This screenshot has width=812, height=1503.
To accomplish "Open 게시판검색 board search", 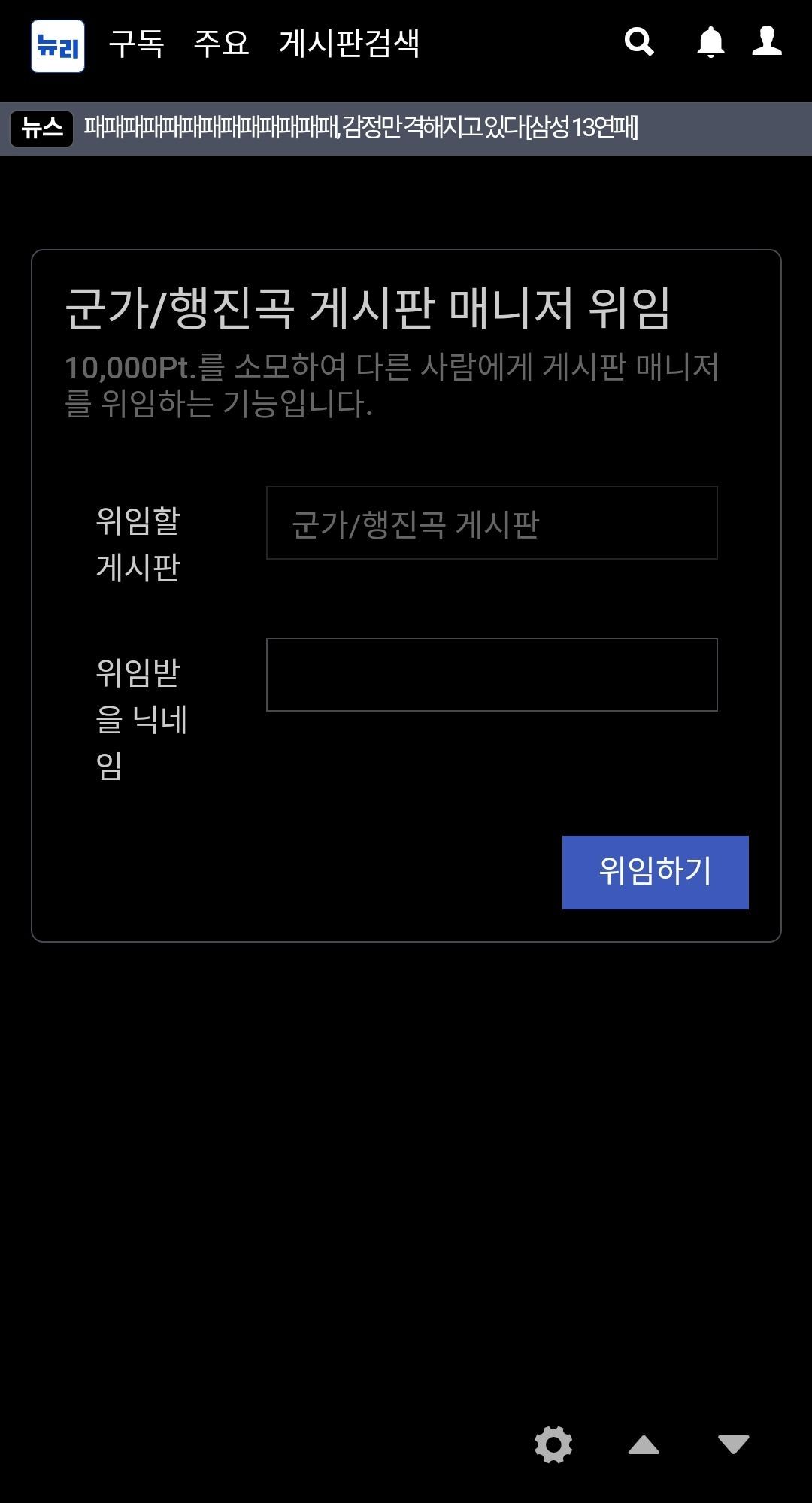I will [349, 44].
